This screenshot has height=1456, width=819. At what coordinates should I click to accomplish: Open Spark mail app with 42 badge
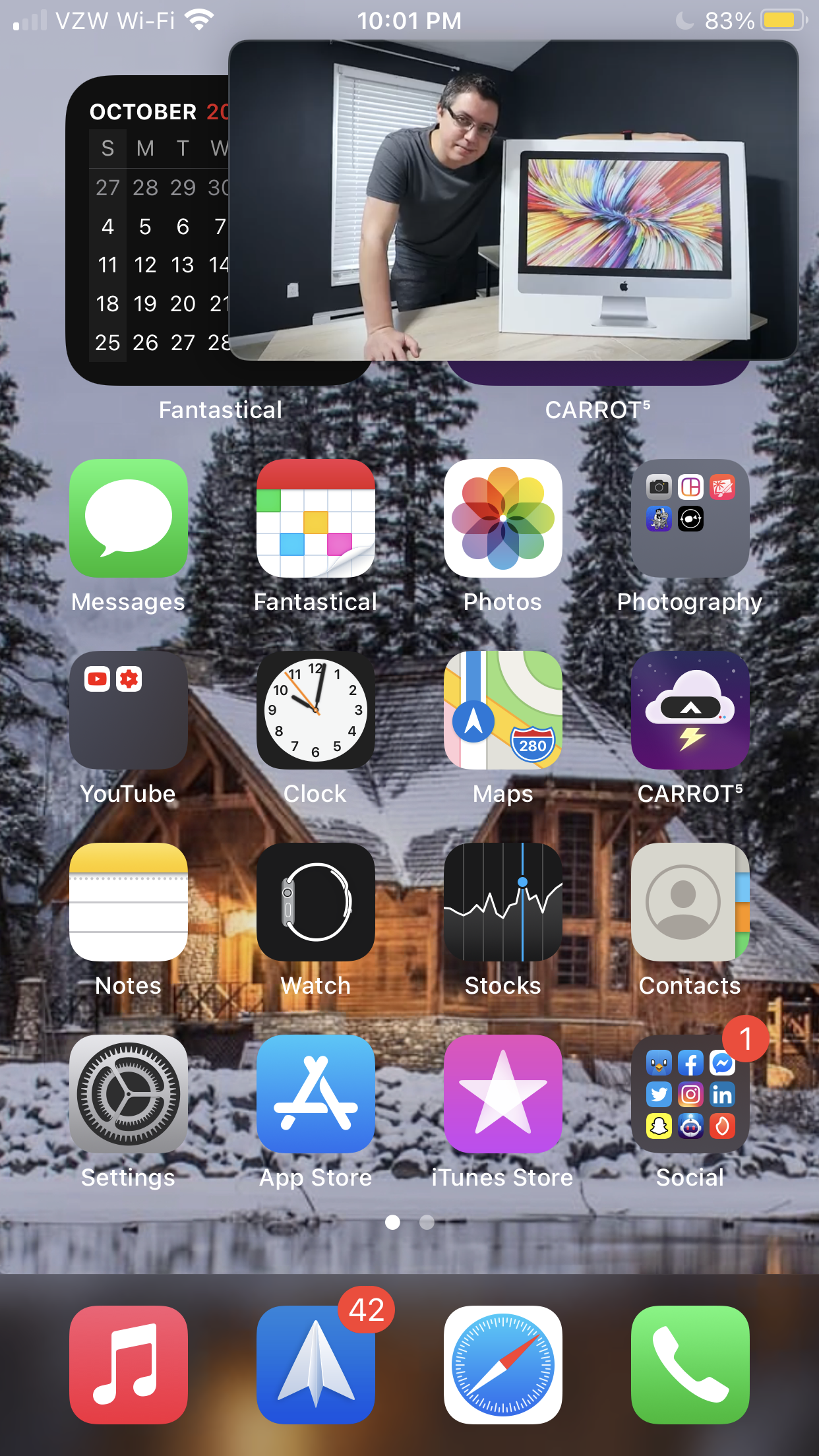(x=316, y=1365)
